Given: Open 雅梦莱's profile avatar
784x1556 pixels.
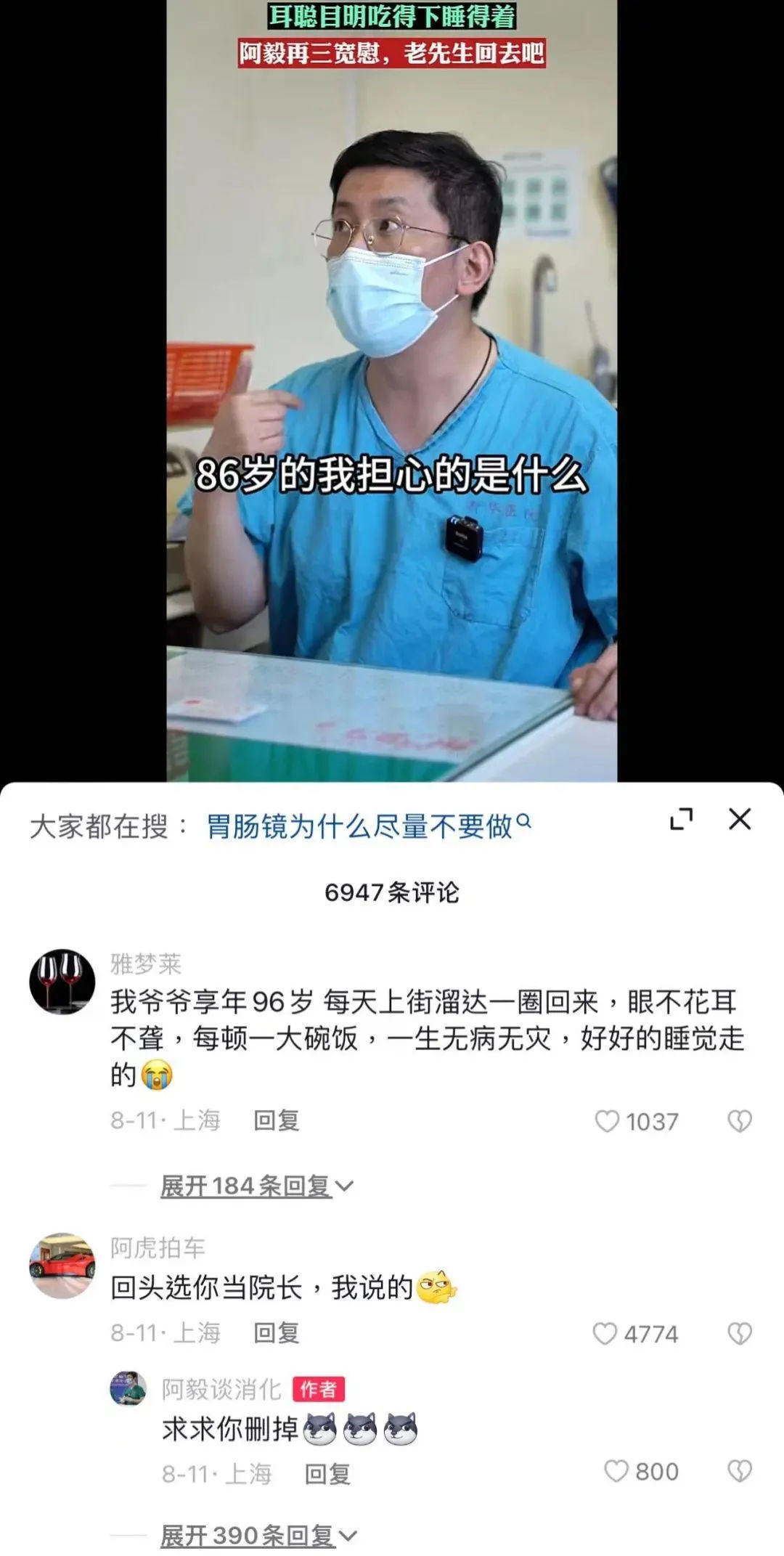Looking at the screenshot, I should [x=62, y=982].
